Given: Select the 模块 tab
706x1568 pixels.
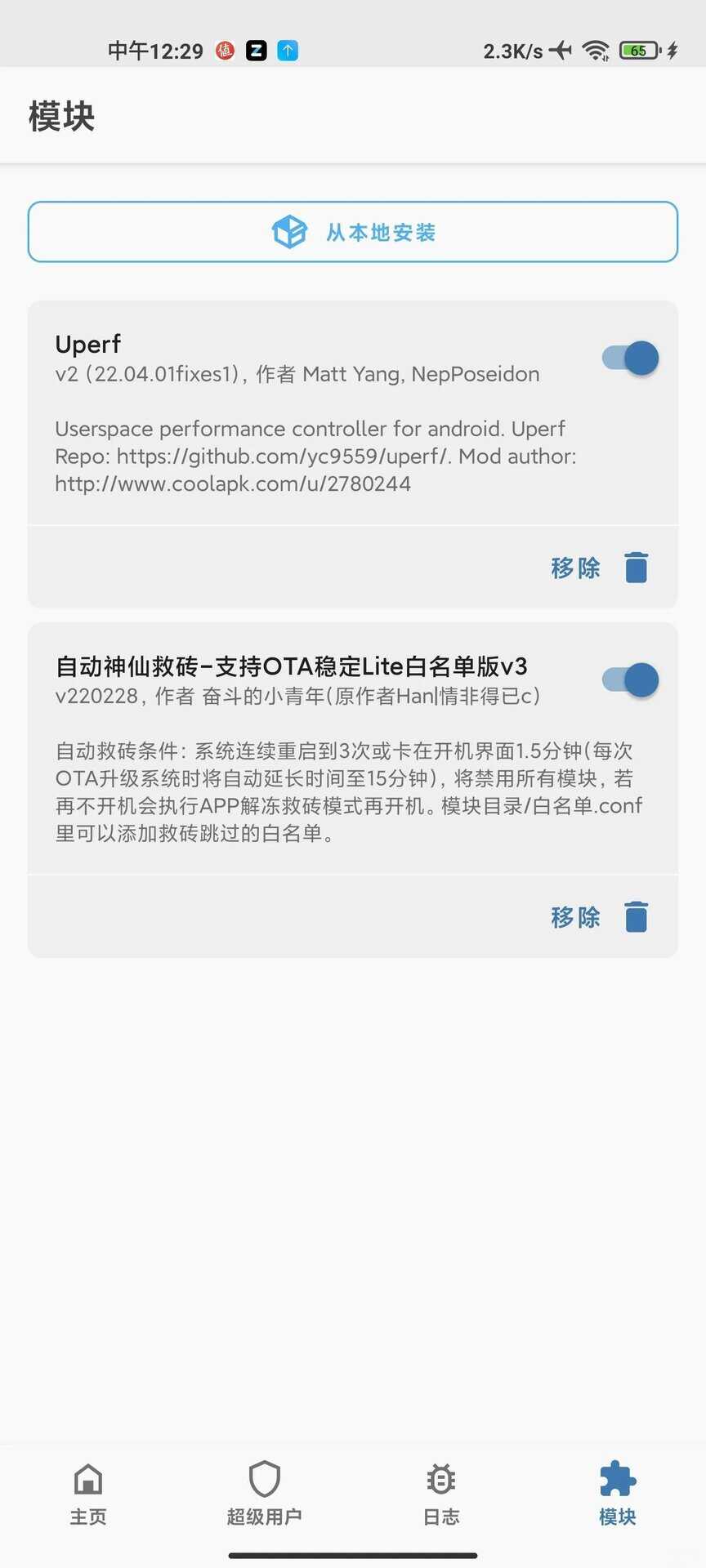Looking at the screenshot, I should [x=618, y=1493].
